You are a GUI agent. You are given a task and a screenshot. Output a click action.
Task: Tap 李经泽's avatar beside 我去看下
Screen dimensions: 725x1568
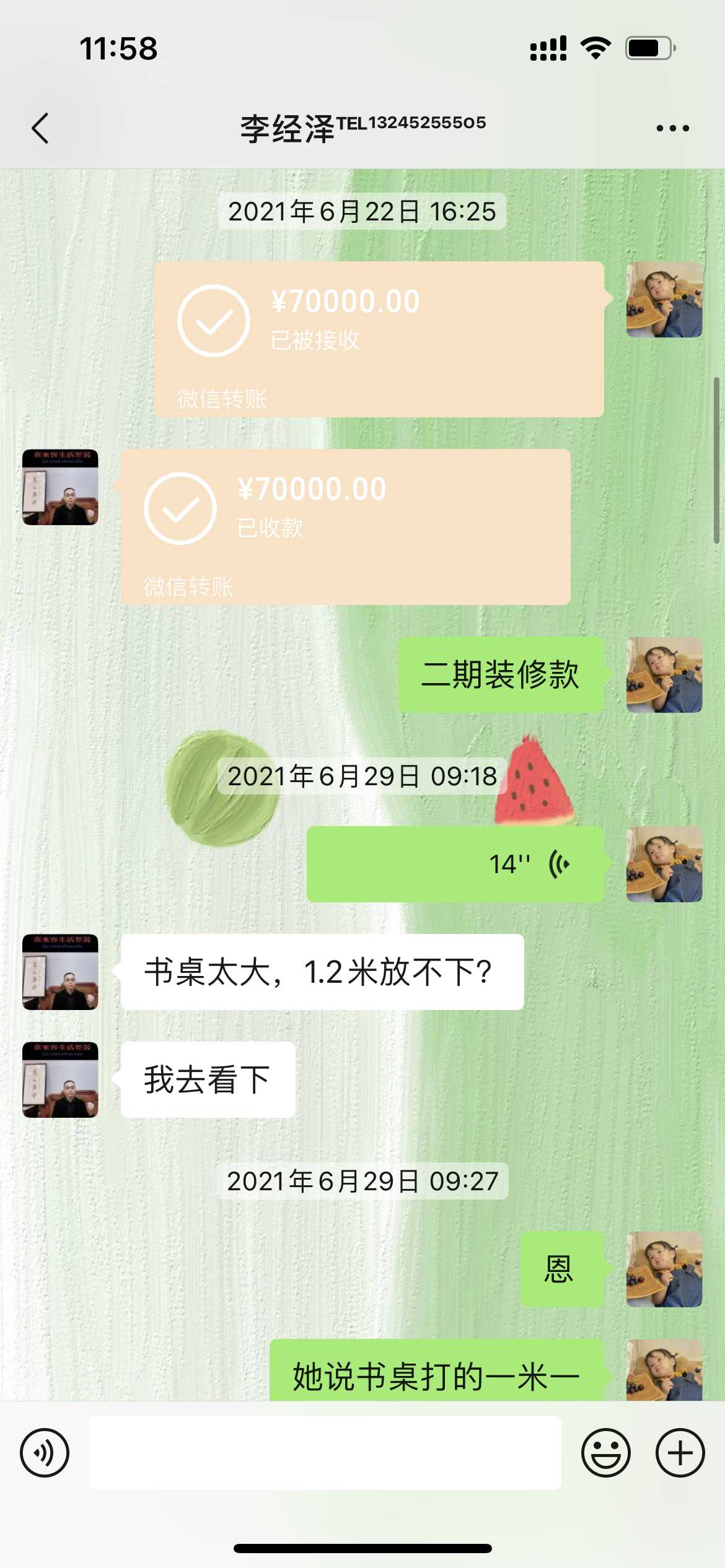point(60,1079)
